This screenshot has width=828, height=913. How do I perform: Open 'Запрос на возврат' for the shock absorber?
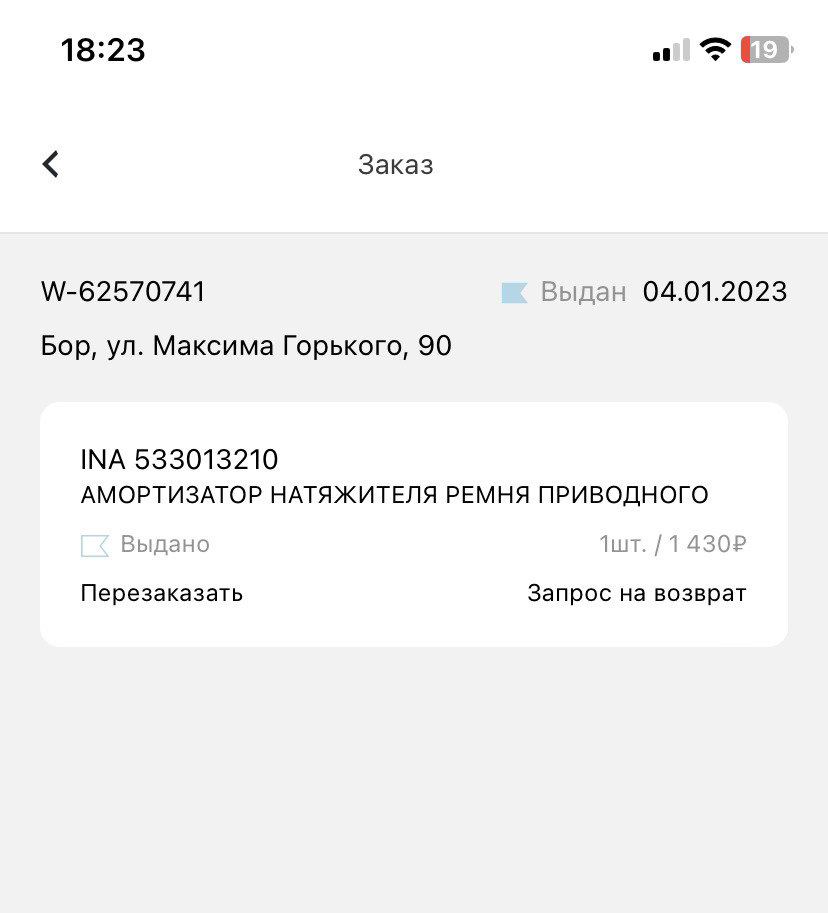point(637,592)
